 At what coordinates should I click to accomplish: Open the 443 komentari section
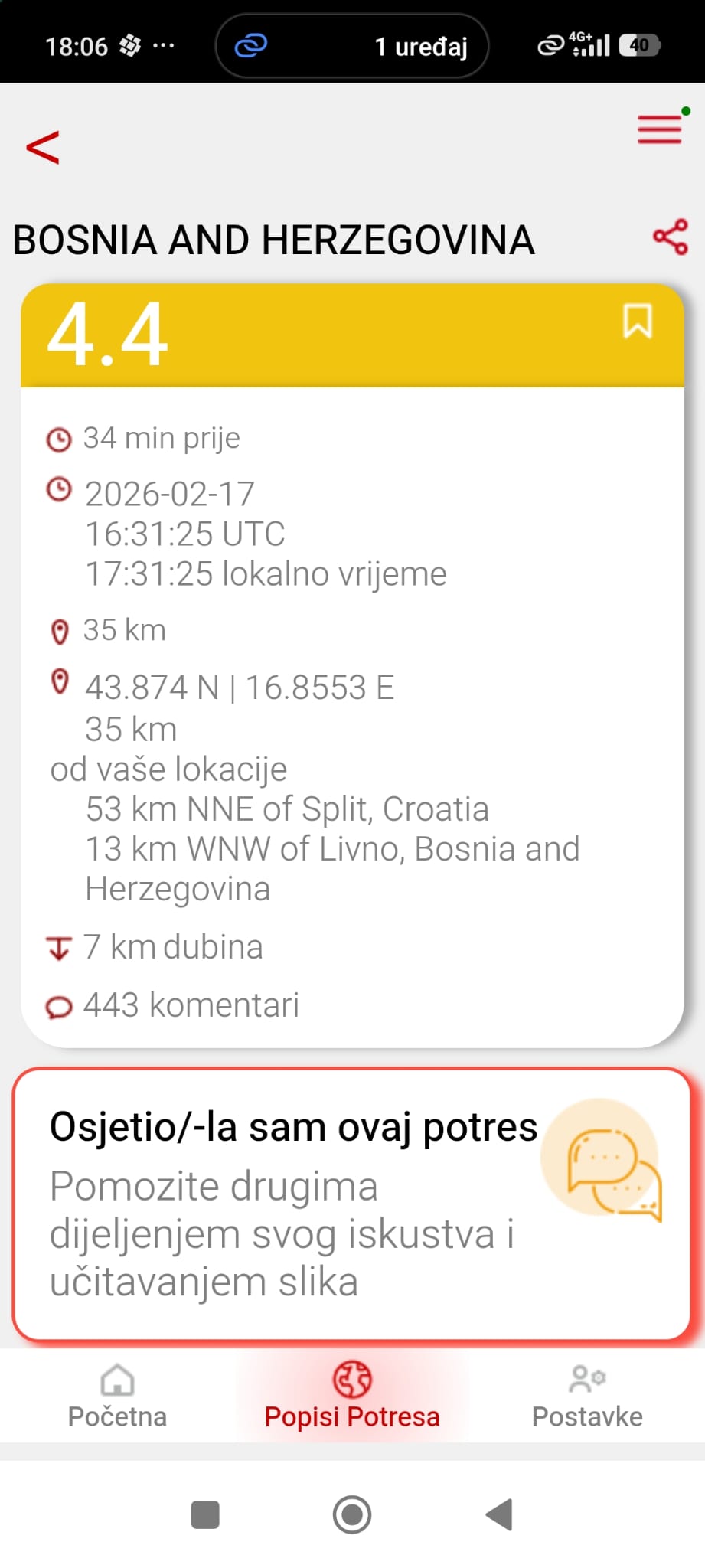coord(191,1005)
